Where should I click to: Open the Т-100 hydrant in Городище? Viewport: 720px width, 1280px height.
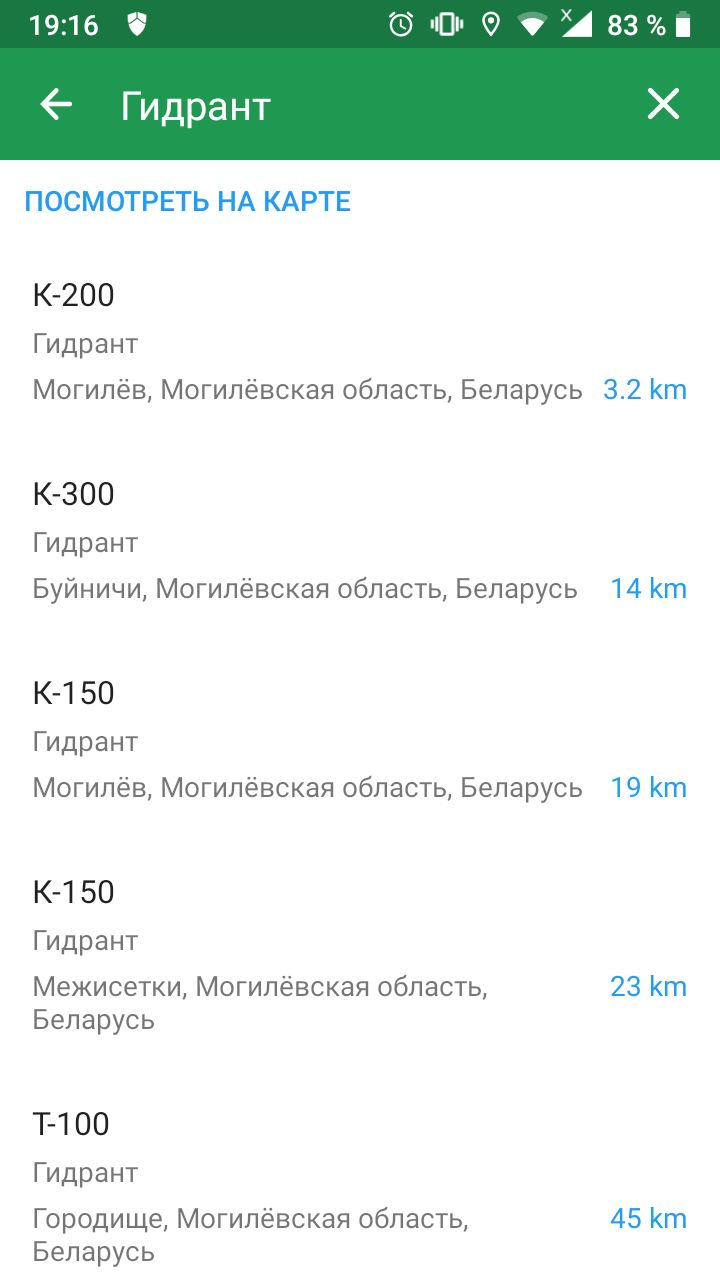[360, 1187]
